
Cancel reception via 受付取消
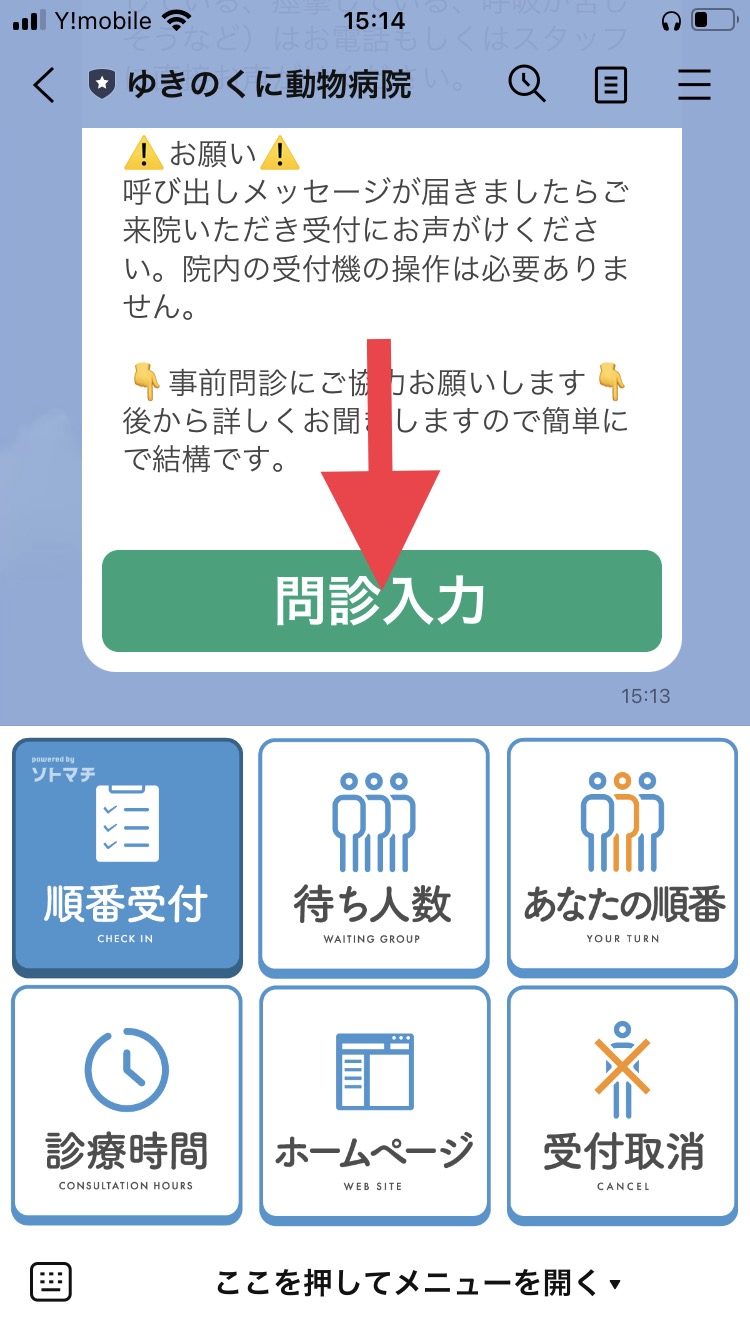622,1105
